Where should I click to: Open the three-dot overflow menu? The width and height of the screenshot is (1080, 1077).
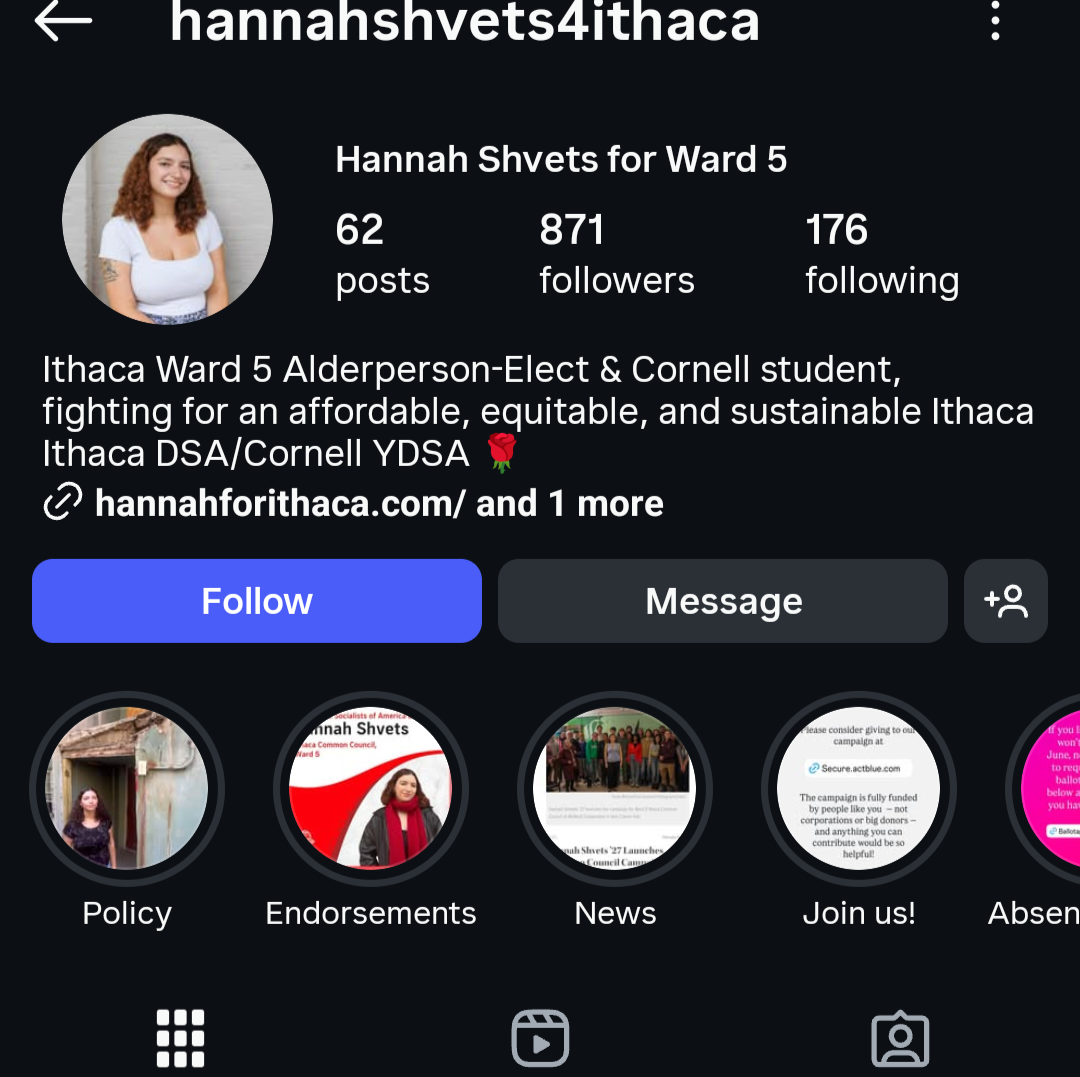tap(994, 22)
